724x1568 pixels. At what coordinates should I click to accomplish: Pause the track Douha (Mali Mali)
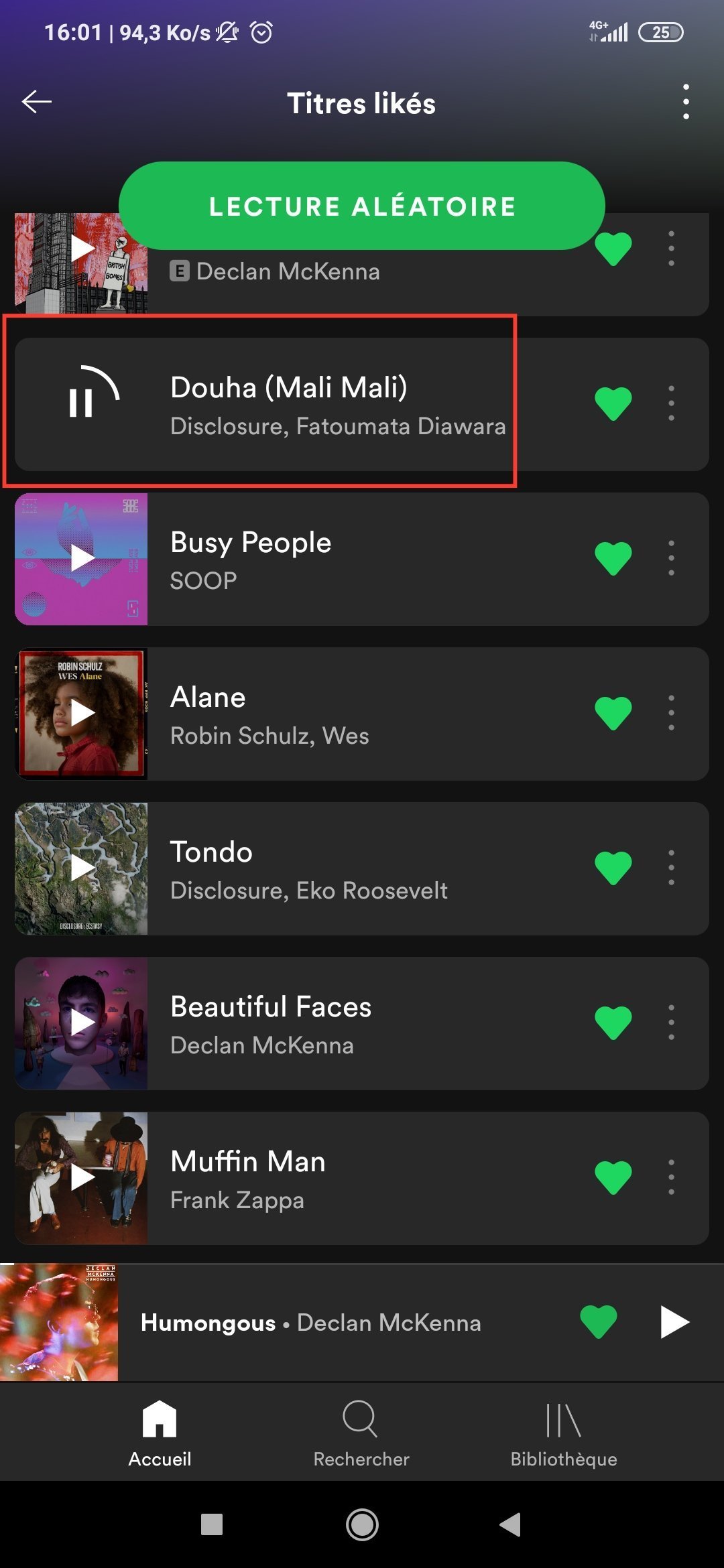click(81, 403)
